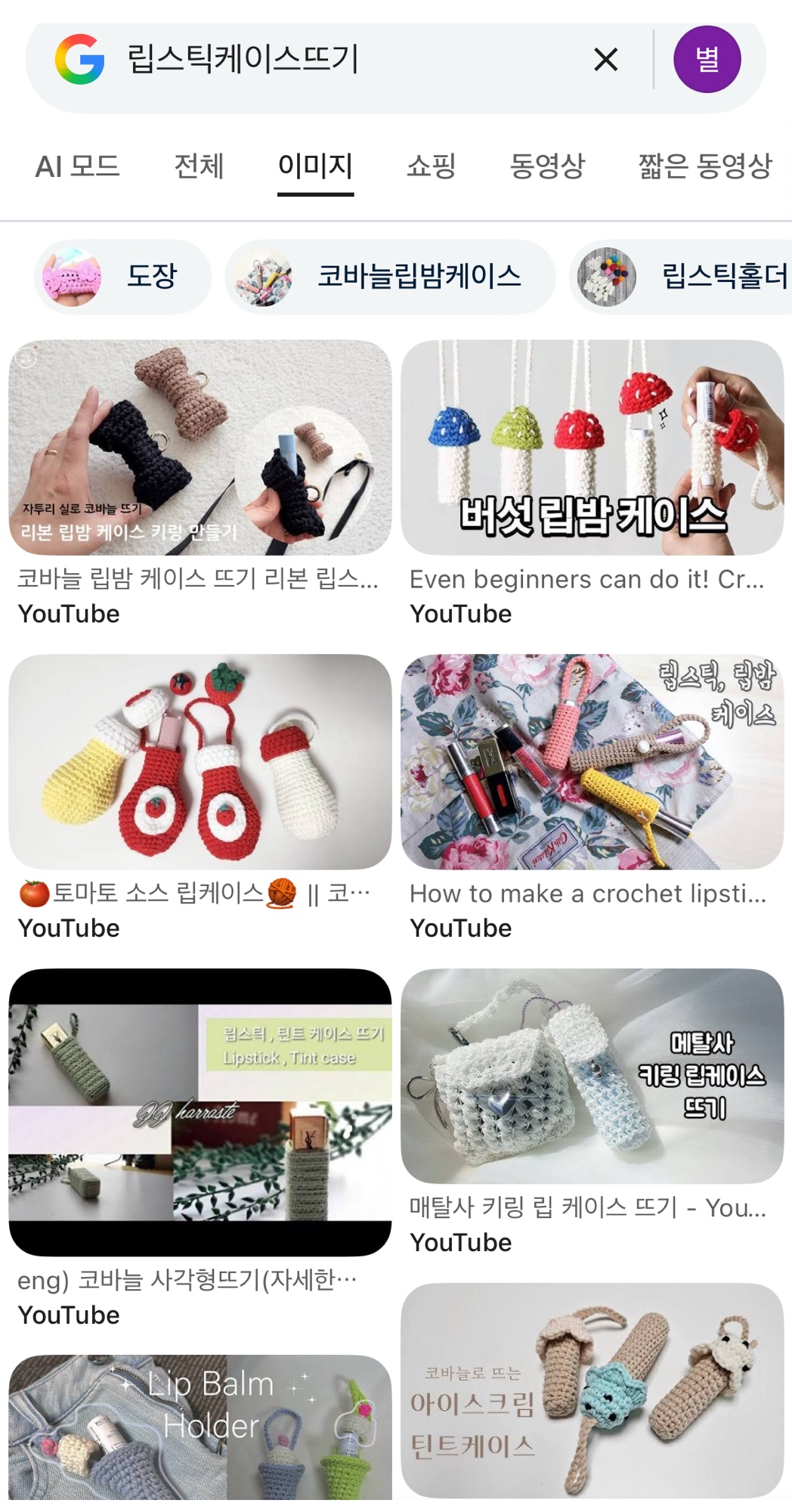
Task: Switch to the AI 모드 tab
Action: (78, 166)
